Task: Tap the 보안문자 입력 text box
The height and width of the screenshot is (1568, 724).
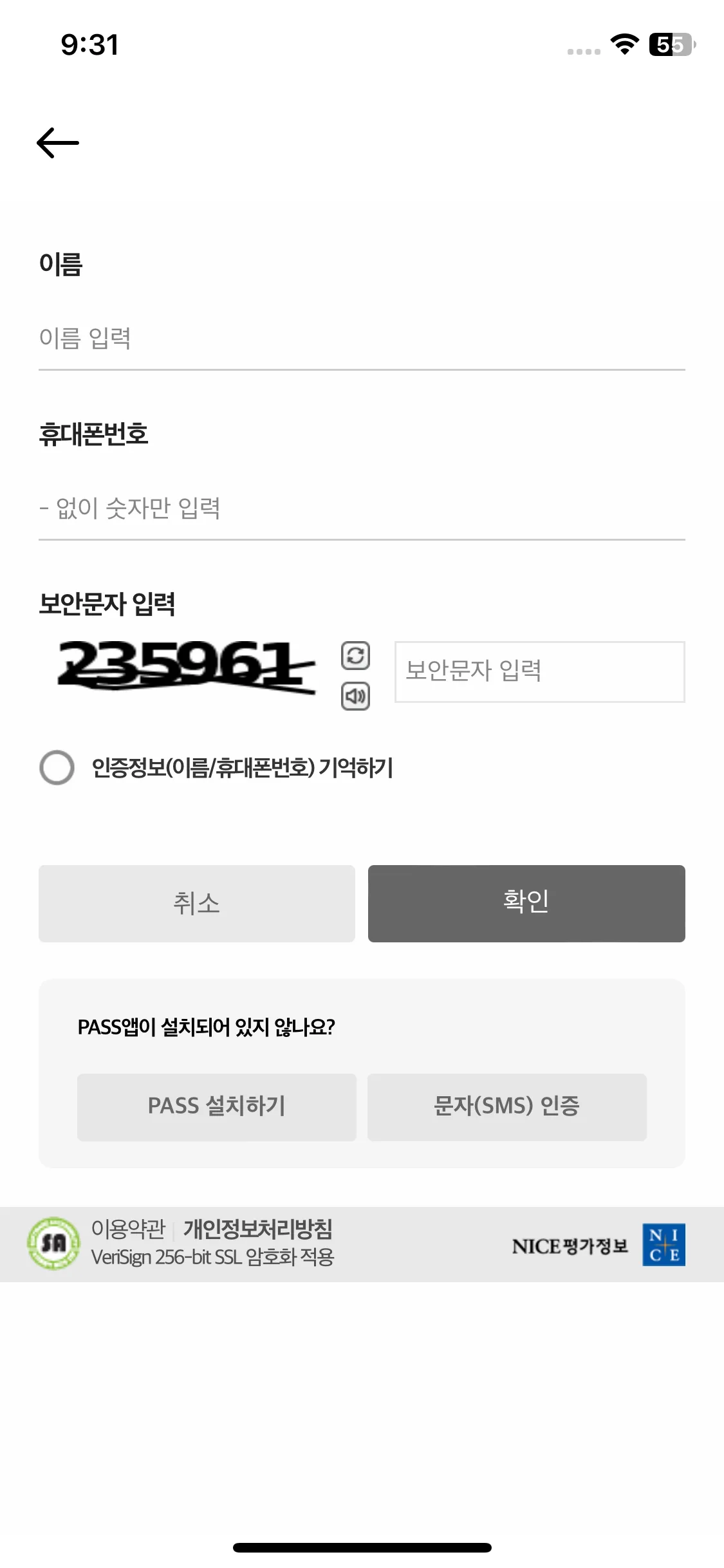Action: click(539, 671)
